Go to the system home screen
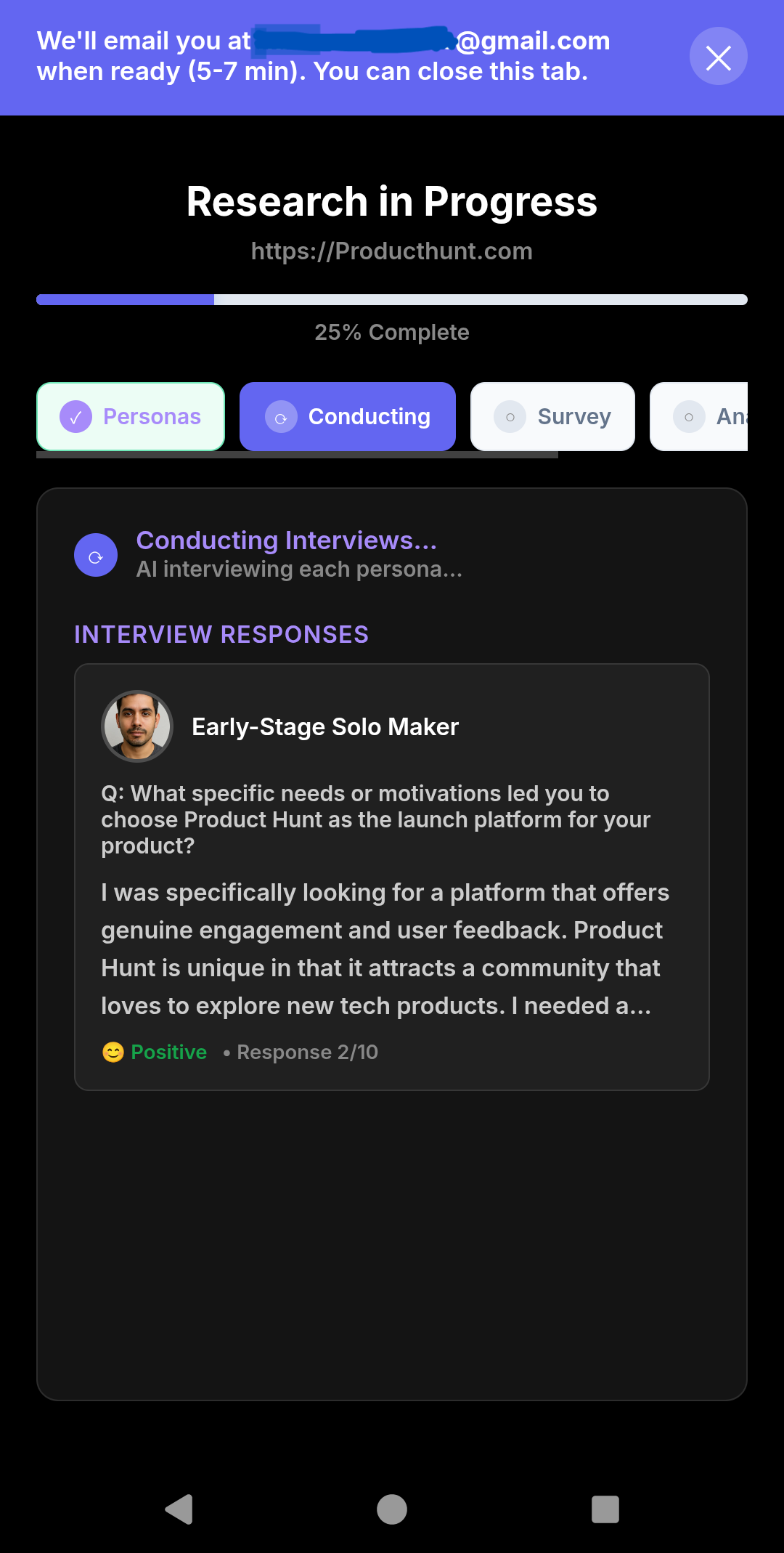This screenshot has width=784, height=1553. coord(392,1509)
